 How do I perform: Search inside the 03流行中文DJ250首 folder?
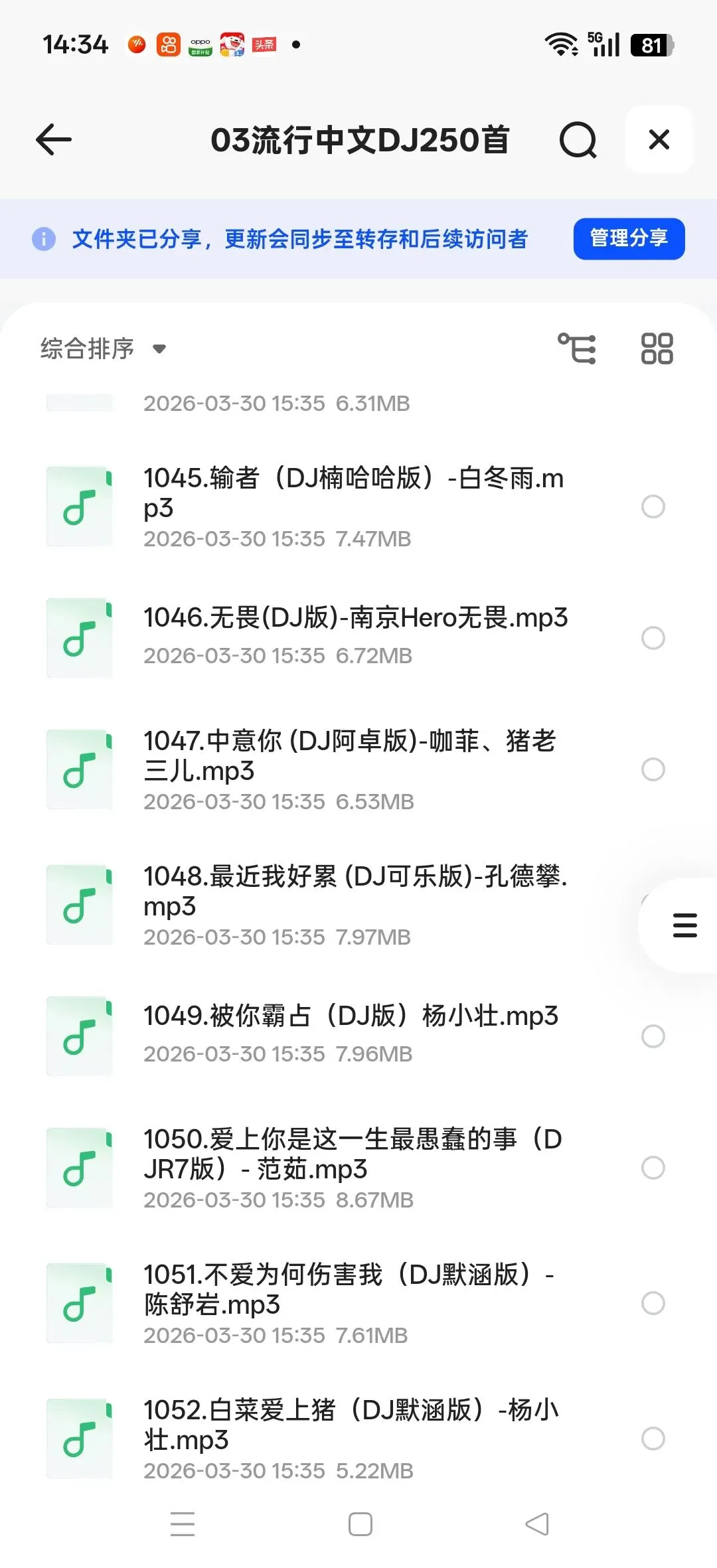tap(578, 139)
